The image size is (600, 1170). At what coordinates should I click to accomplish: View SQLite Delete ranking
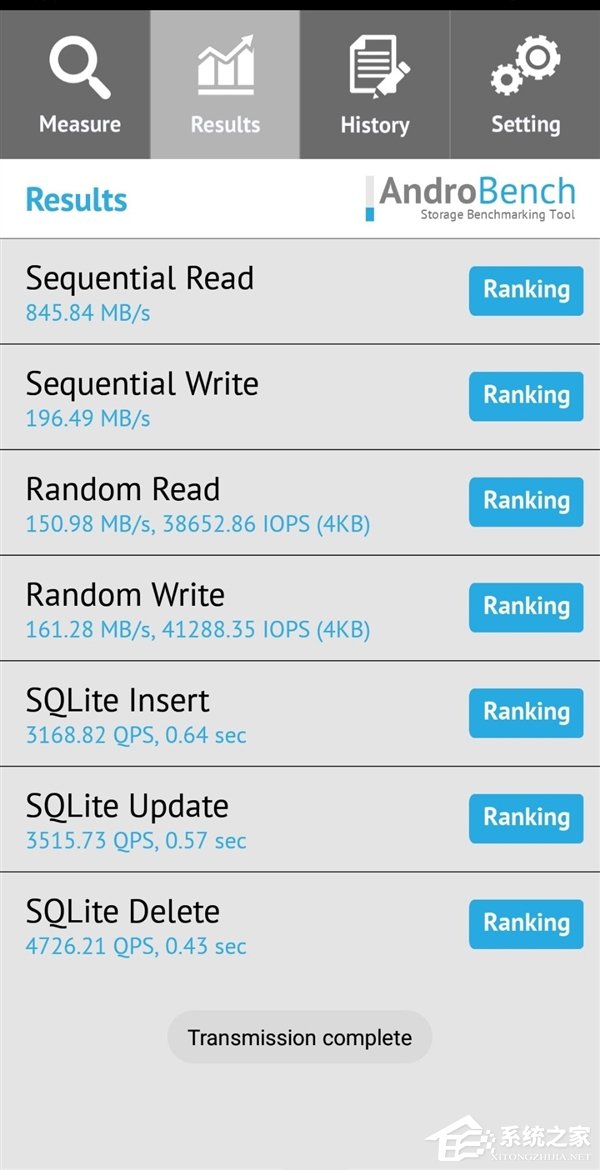[526, 924]
